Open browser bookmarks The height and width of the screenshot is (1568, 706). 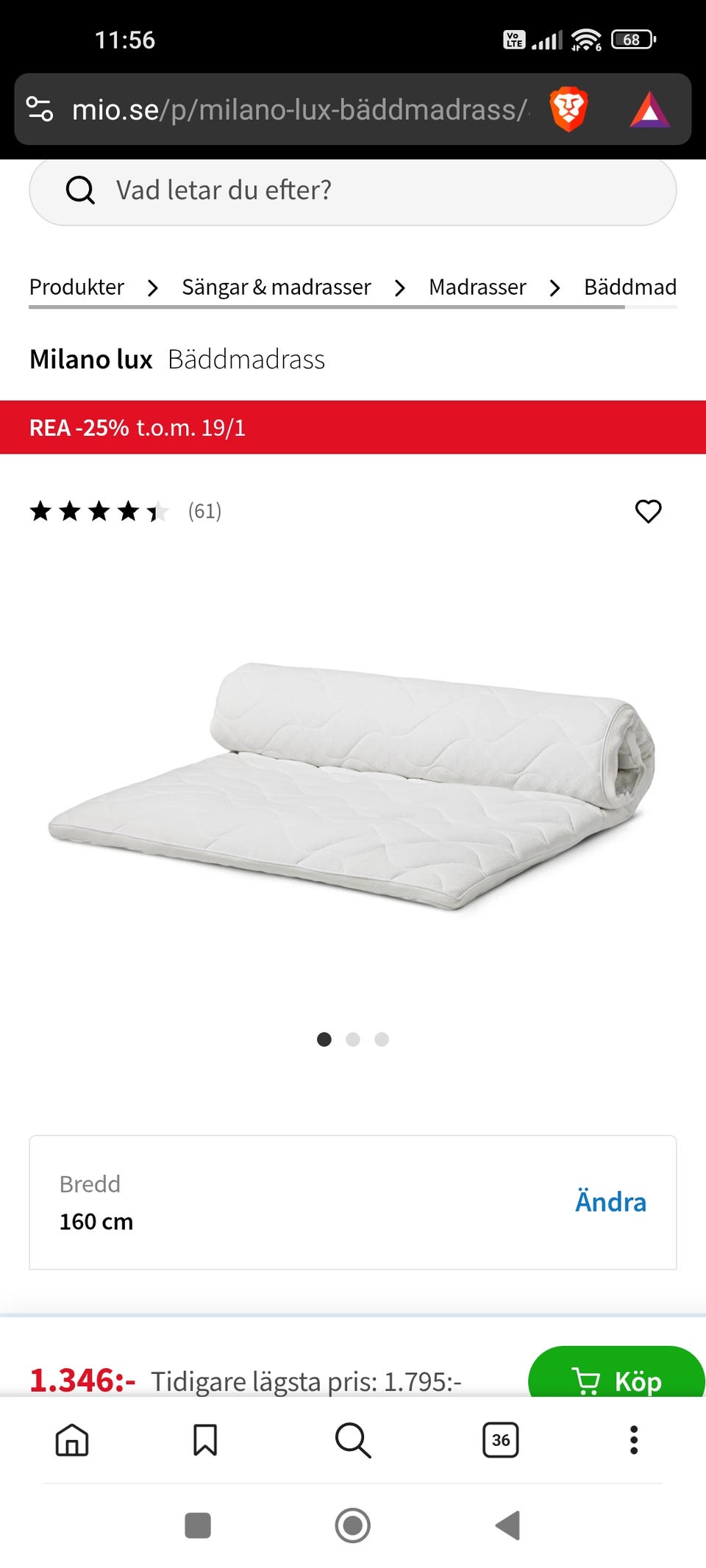click(x=205, y=1439)
